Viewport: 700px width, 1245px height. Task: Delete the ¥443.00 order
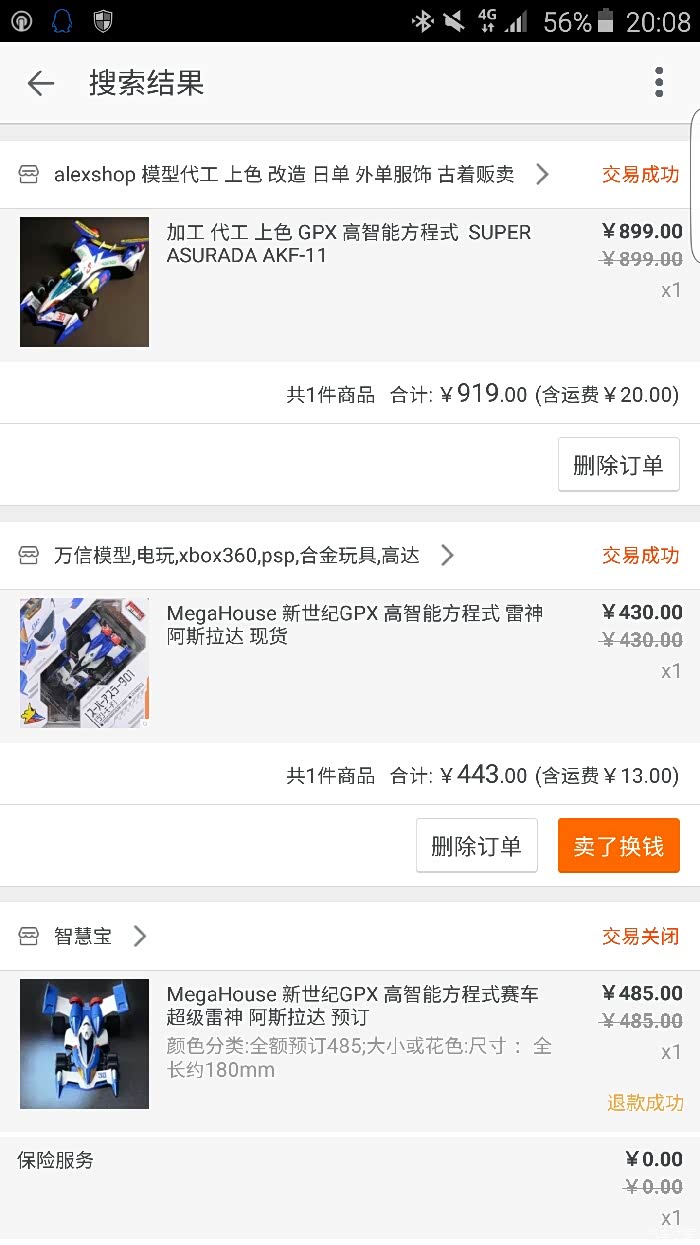[x=476, y=846]
